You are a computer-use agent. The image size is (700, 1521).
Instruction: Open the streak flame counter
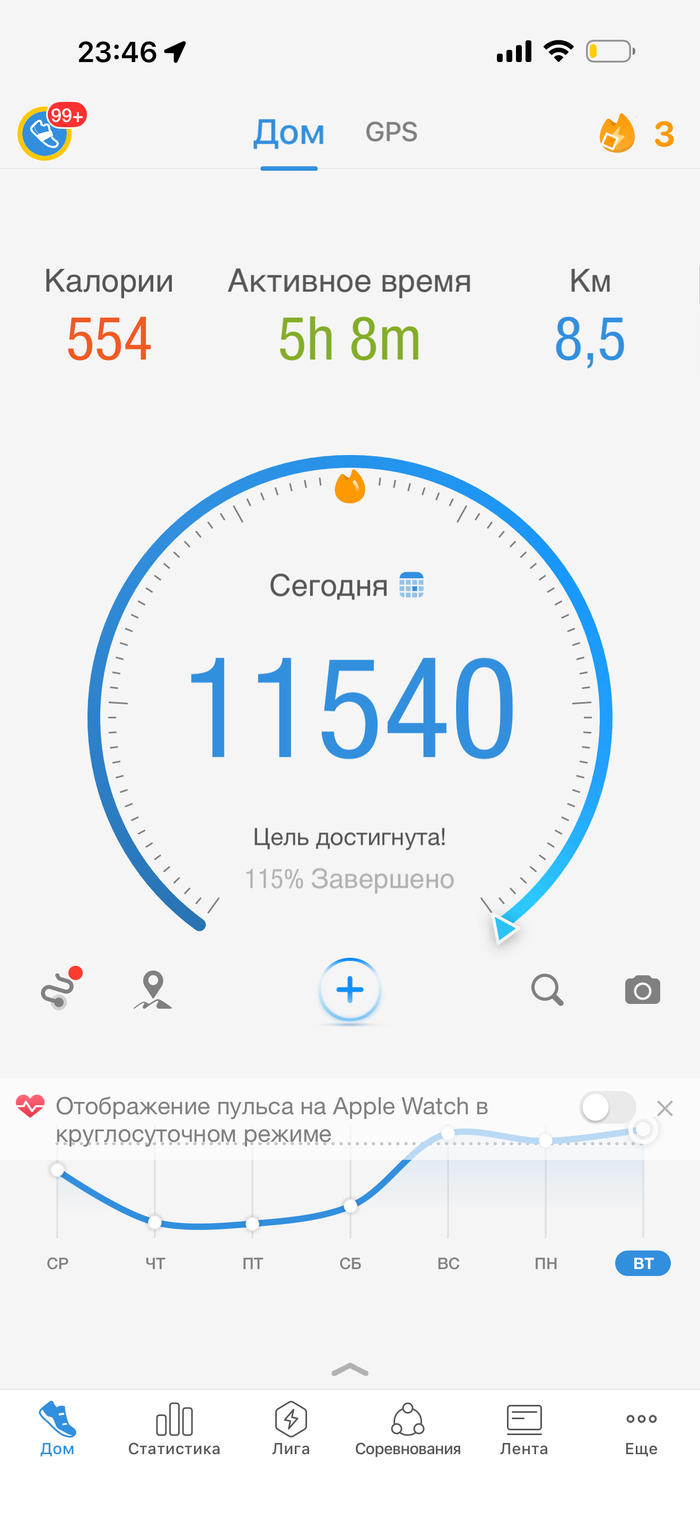(x=634, y=133)
